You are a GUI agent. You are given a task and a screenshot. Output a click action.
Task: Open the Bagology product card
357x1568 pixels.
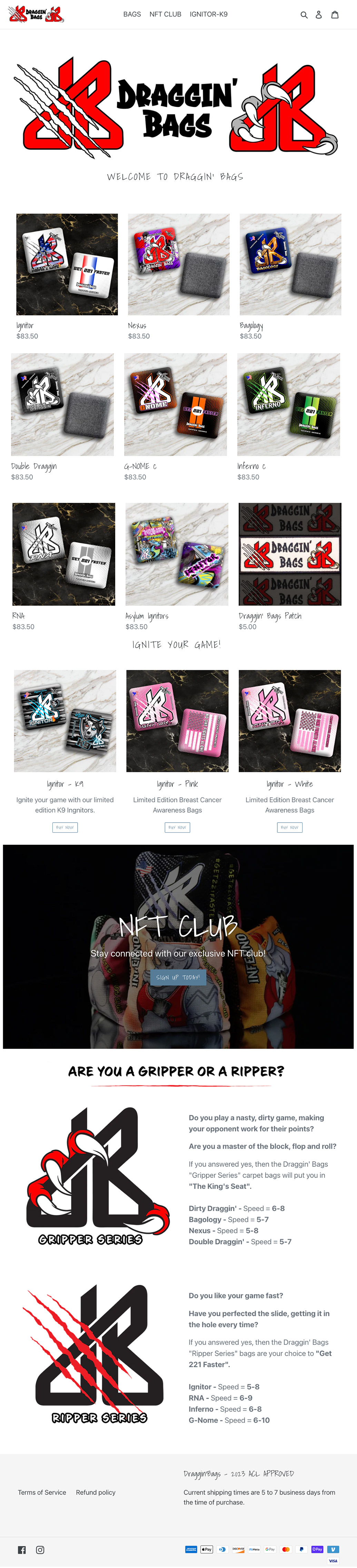290,264
